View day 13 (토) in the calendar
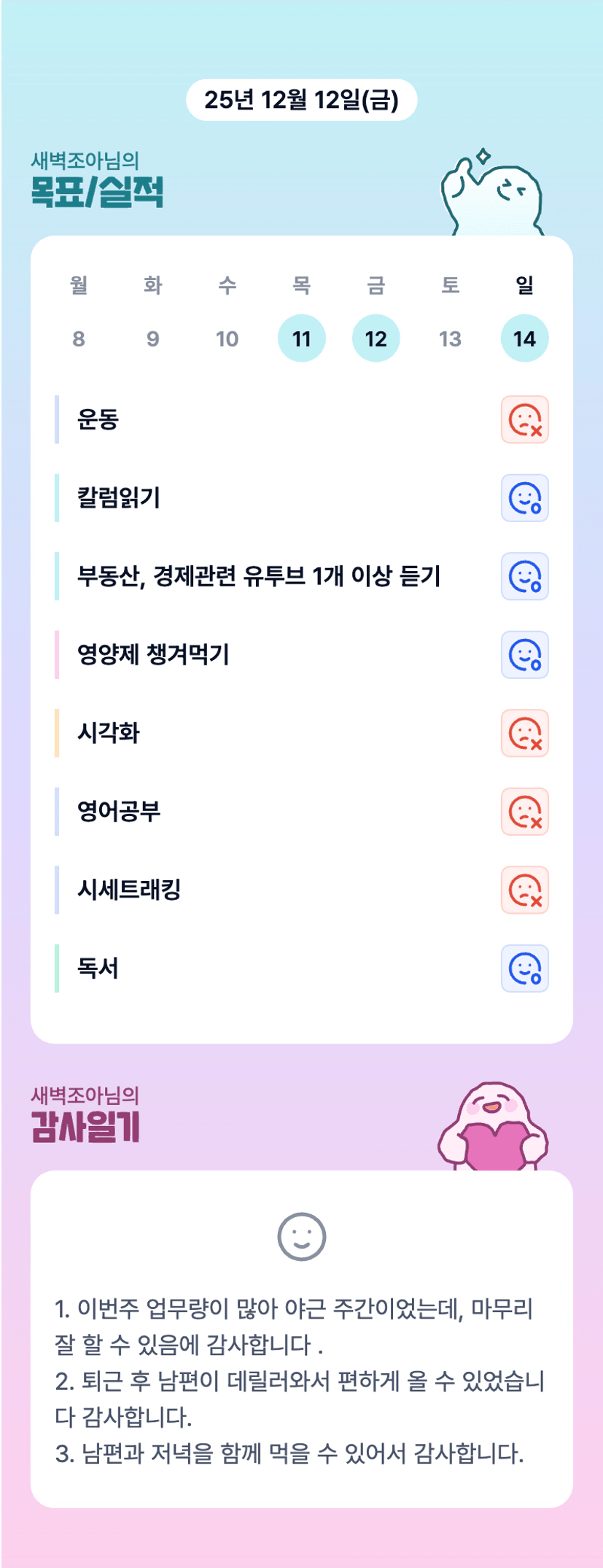 coord(450,338)
